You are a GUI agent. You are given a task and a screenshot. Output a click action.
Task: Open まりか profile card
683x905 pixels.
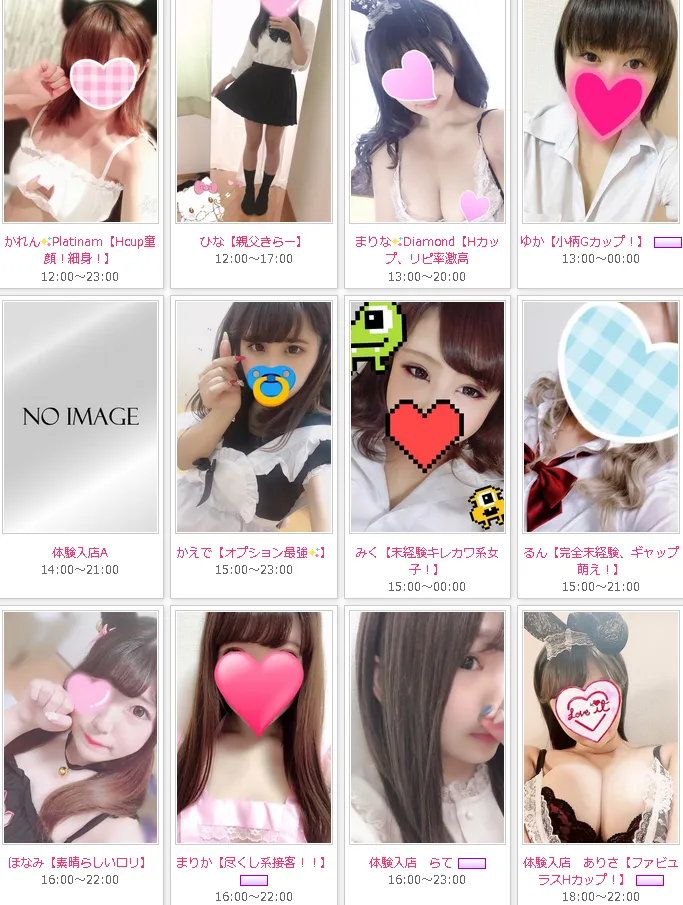(x=254, y=727)
